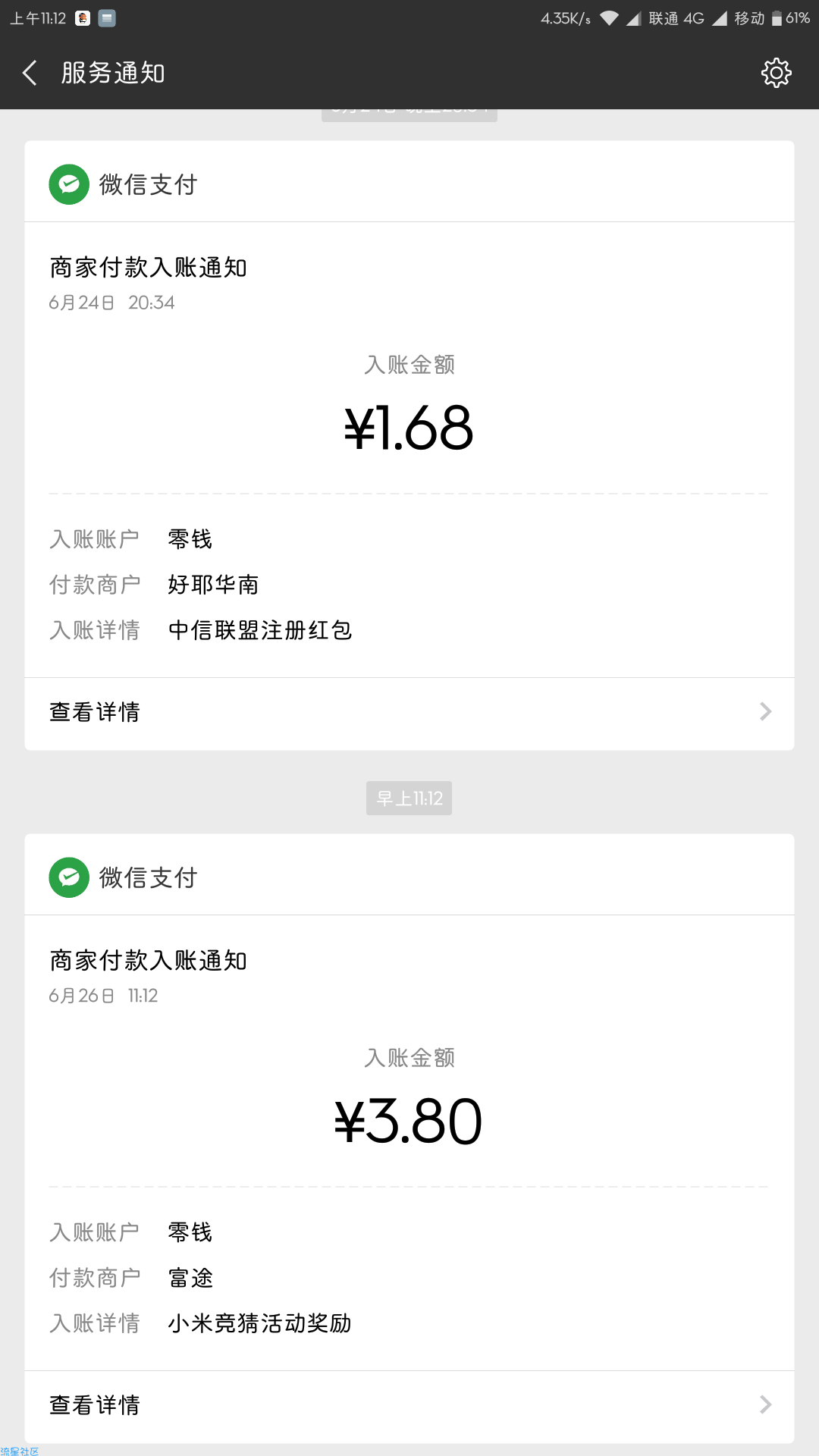The image size is (819, 1456).
Task: Open 查看详情 for the ¥3.80 payment
Action: [409, 1407]
